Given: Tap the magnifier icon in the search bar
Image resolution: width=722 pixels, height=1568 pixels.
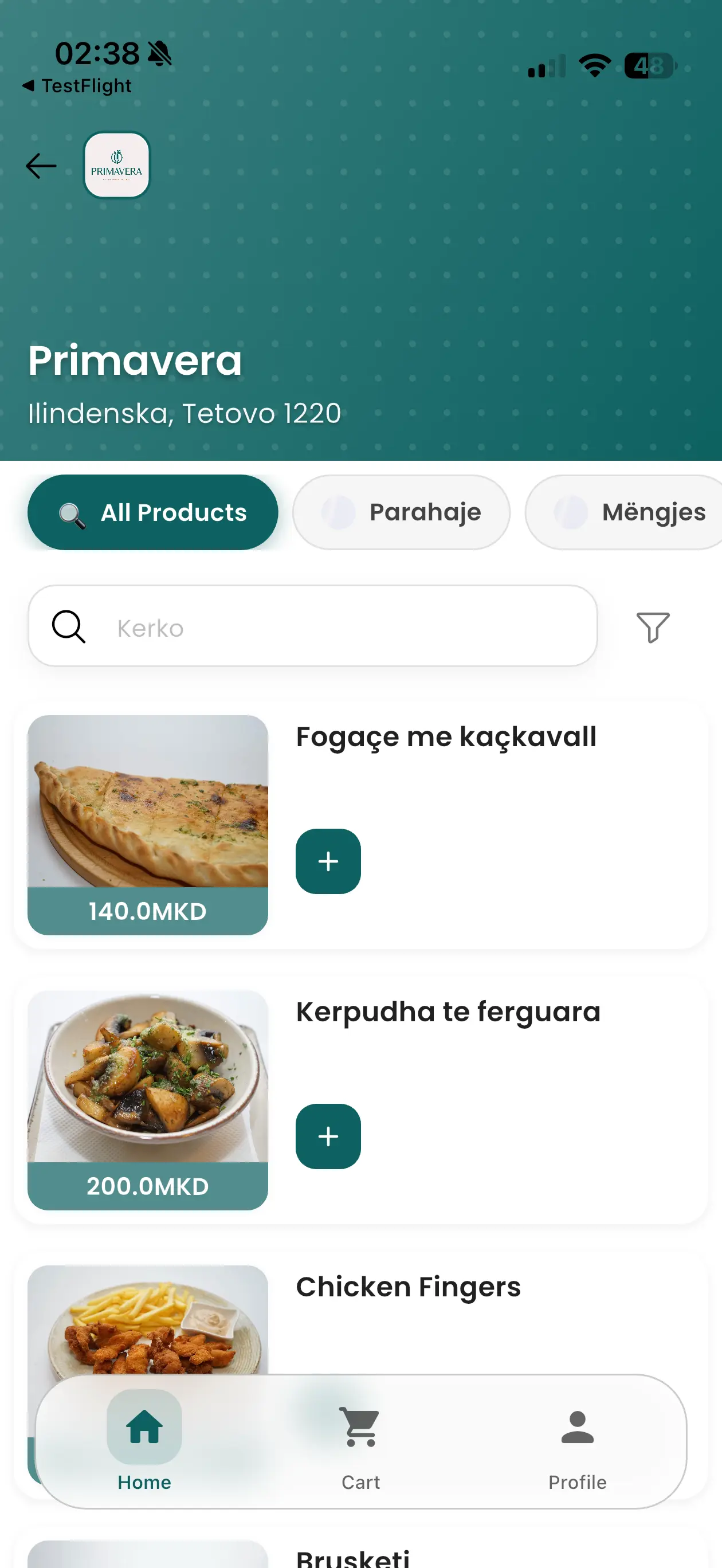Looking at the screenshot, I should pyautogui.click(x=68, y=626).
